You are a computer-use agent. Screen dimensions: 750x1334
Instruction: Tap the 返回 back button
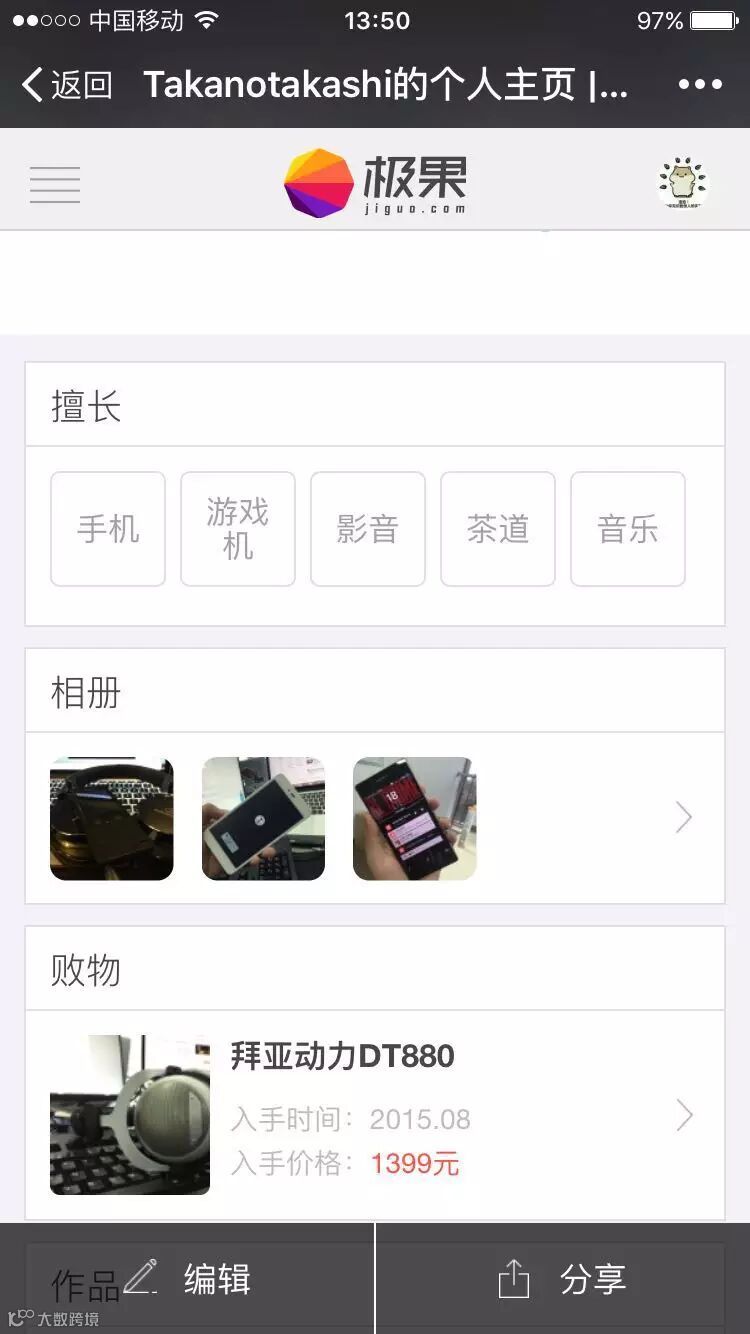(x=67, y=85)
